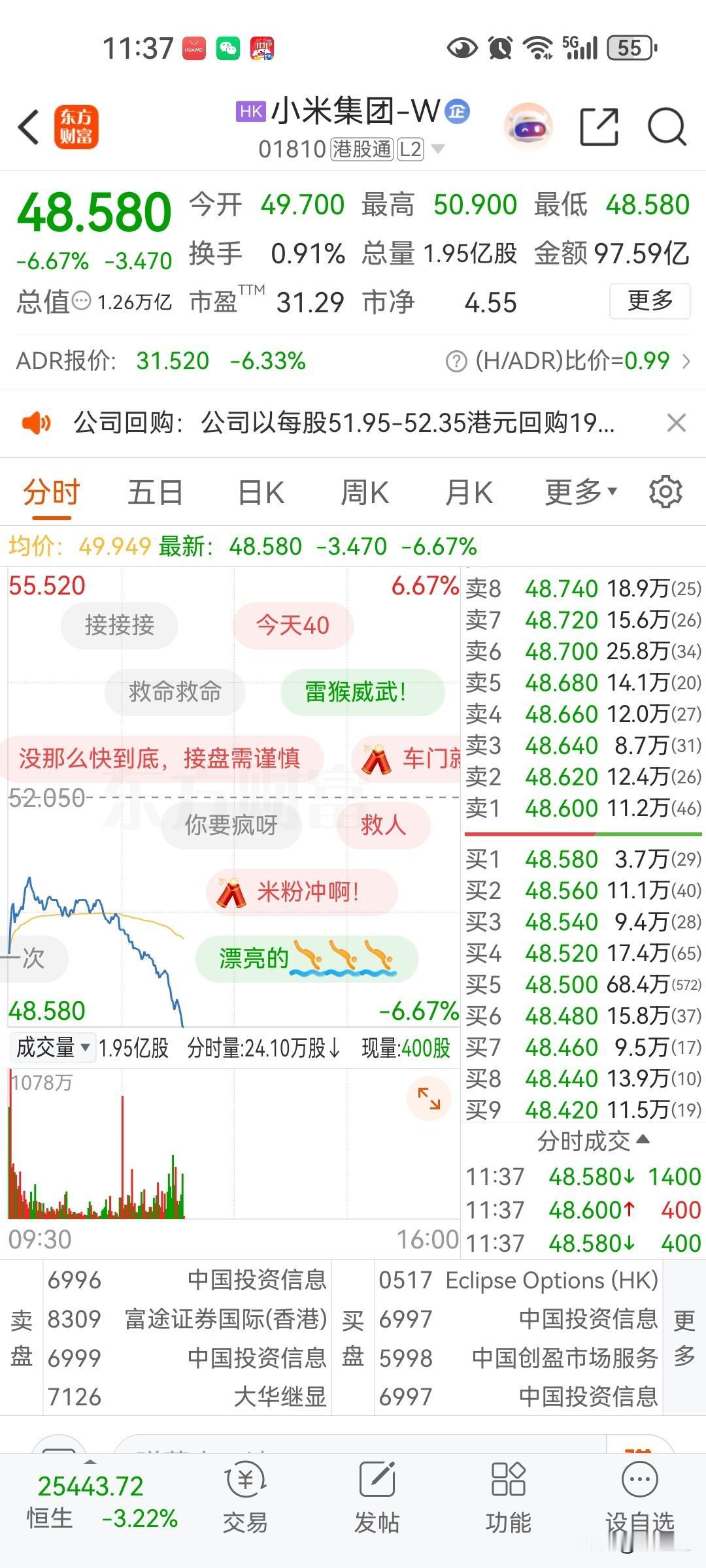Collapse the 分时成交 trades list
The image size is (706, 1568).
592,1141
